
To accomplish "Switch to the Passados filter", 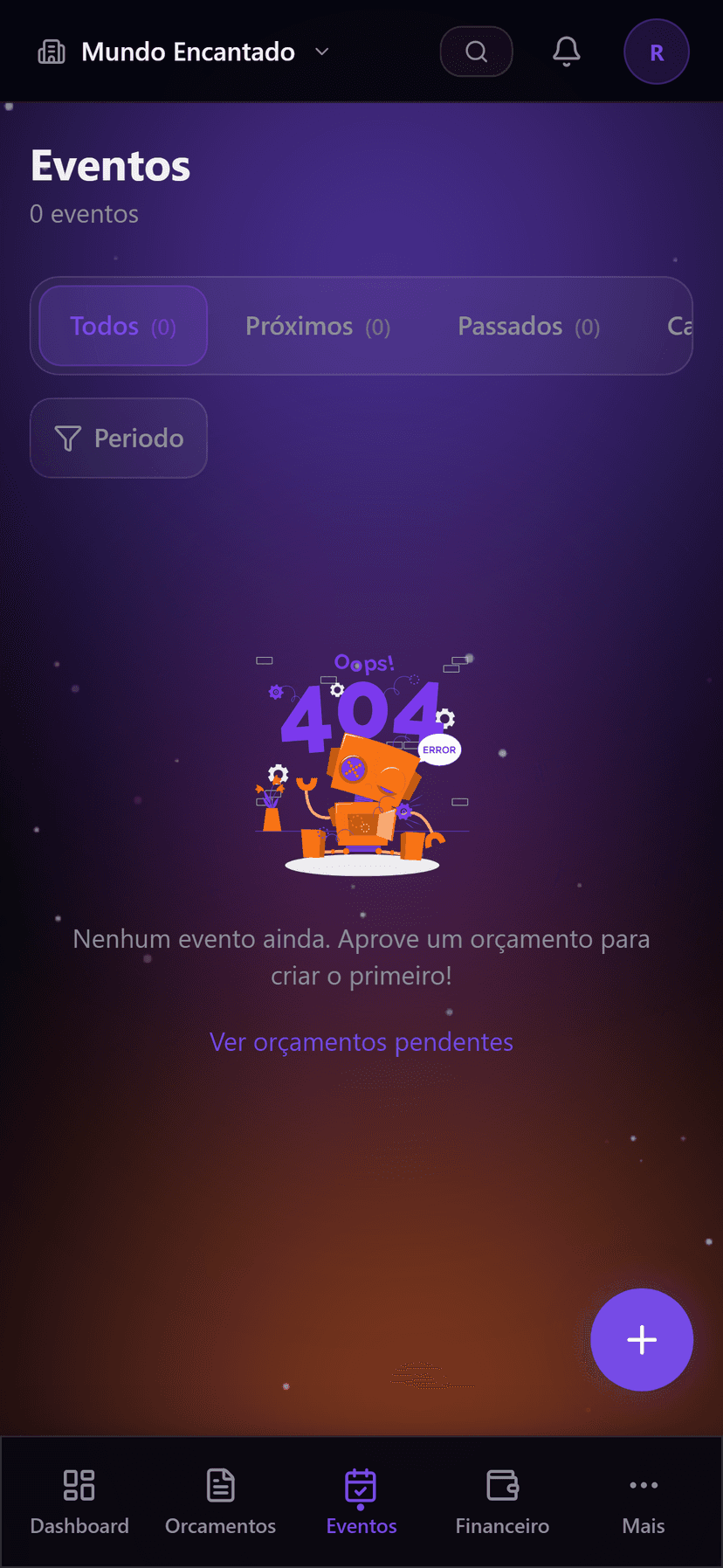I will (x=527, y=326).
